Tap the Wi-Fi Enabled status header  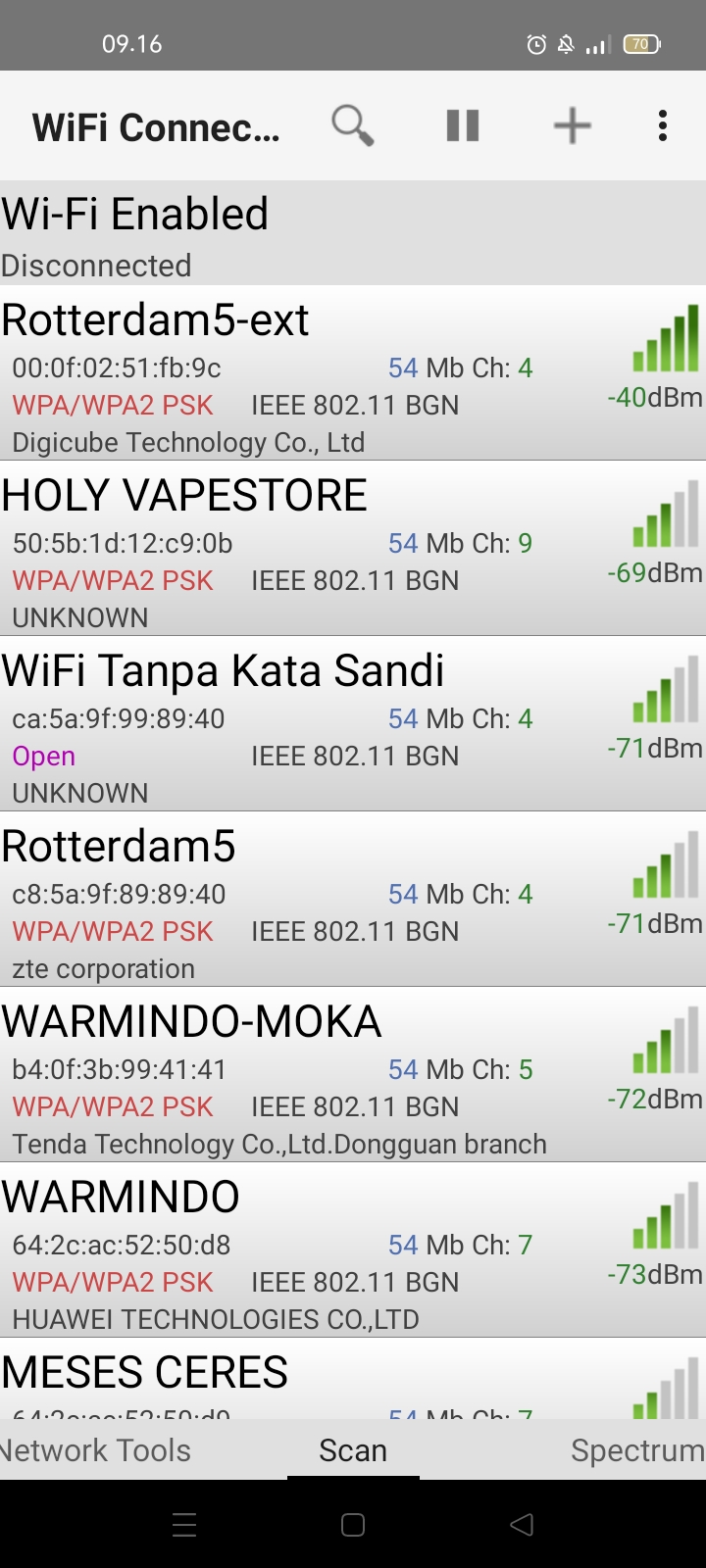353,233
